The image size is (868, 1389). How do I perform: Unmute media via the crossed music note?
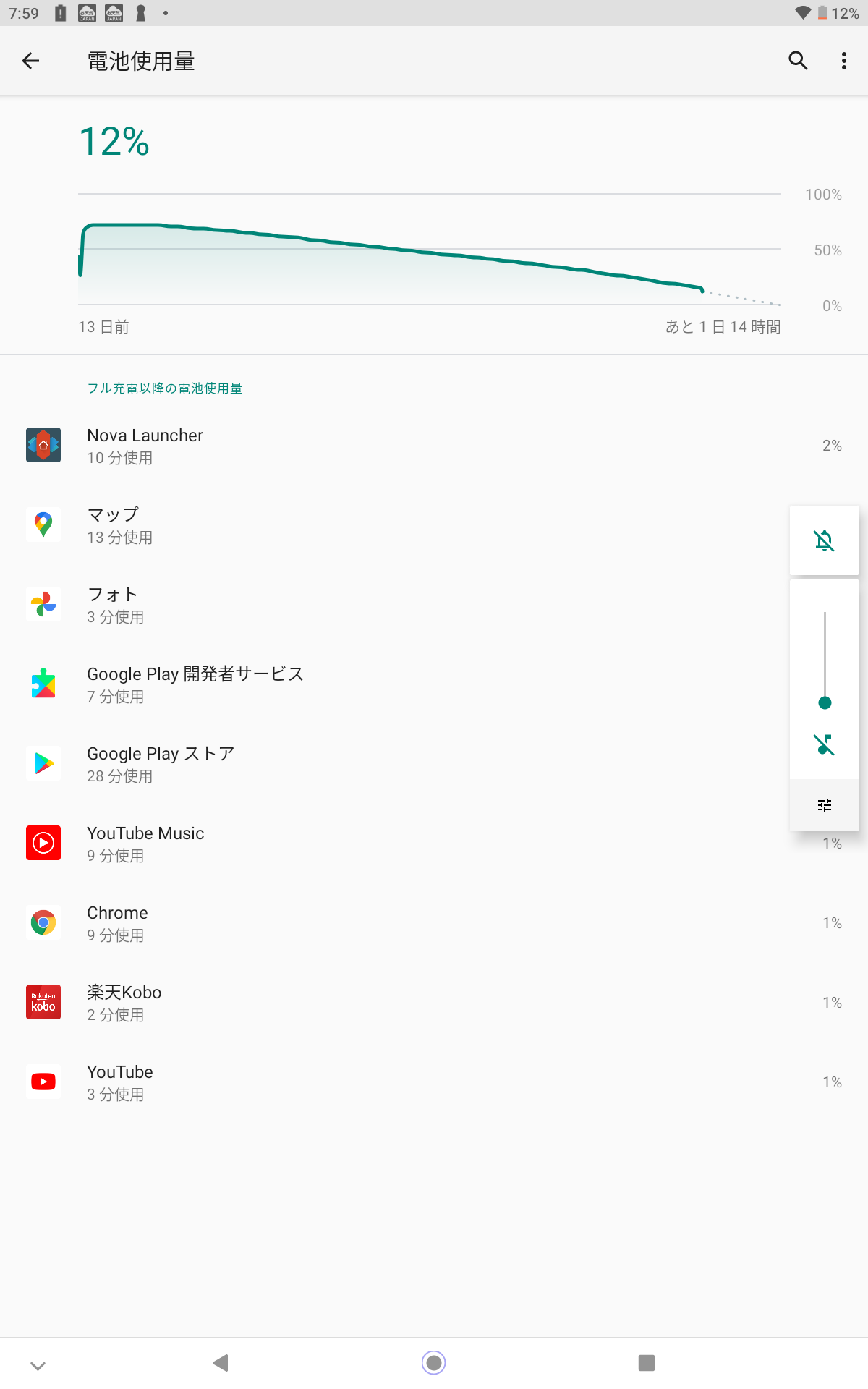(825, 744)
